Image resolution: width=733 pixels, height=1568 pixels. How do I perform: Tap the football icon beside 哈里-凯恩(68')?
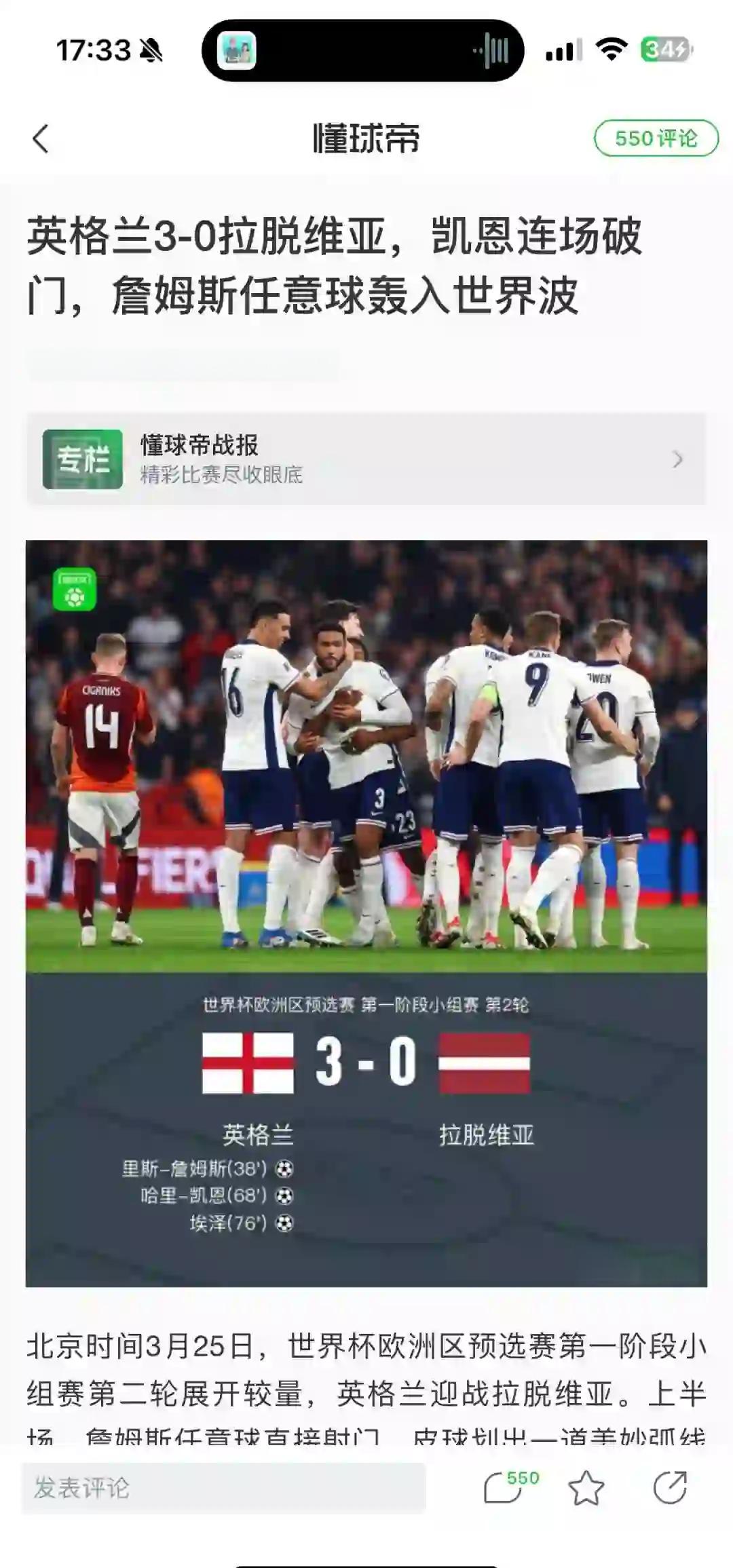pyautogui.click(x=284, y=1194)
